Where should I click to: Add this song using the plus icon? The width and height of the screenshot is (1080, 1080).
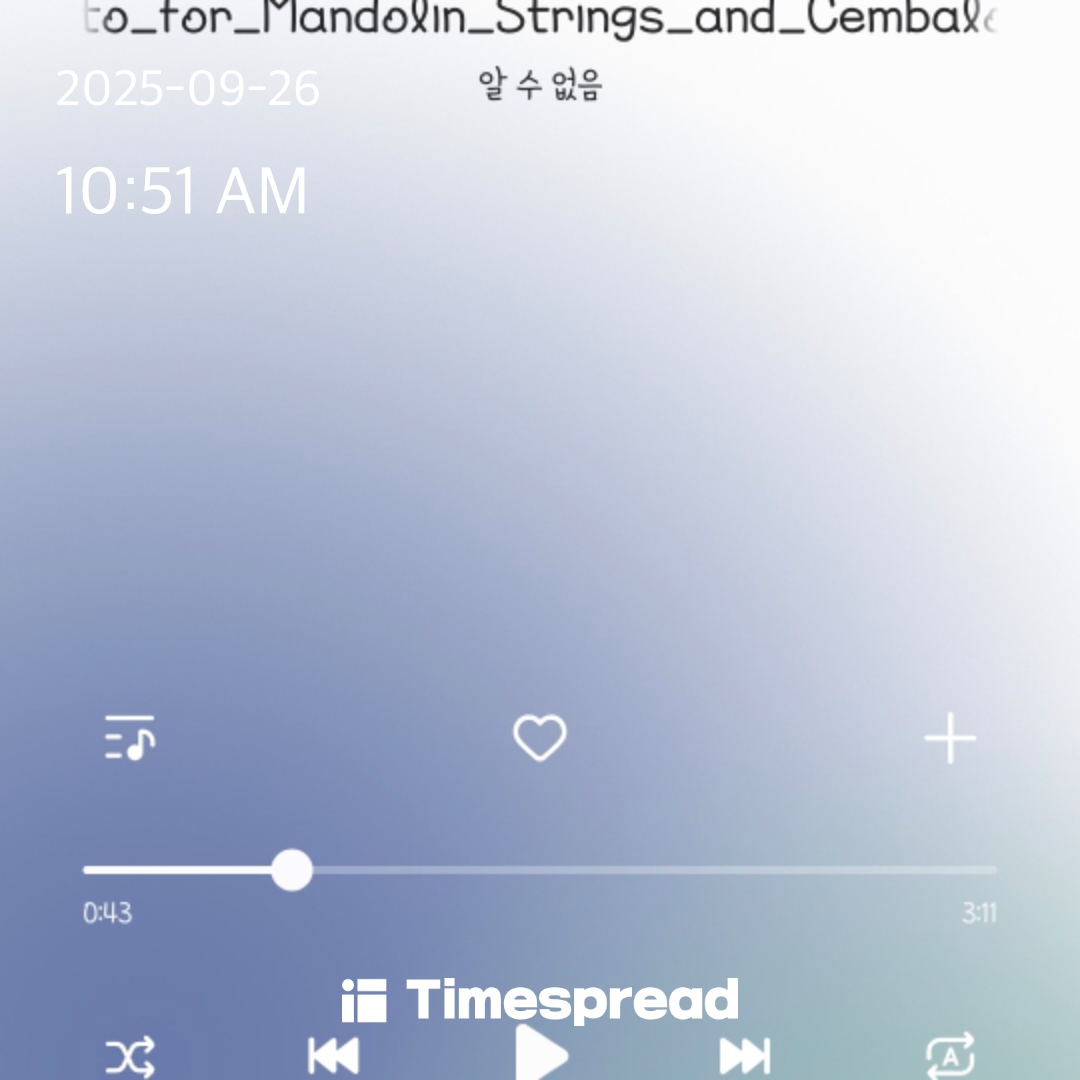click(949, 740)
